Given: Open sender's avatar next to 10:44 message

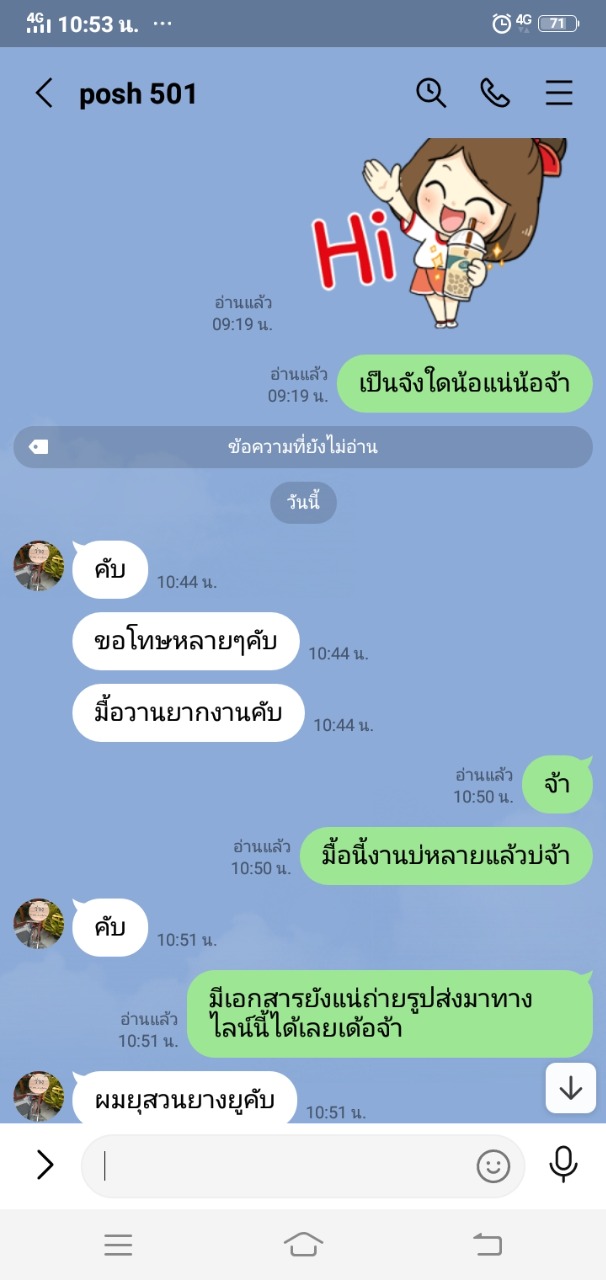Looking at the screenshot, I should pyautogui.click(x=39, y=566).
